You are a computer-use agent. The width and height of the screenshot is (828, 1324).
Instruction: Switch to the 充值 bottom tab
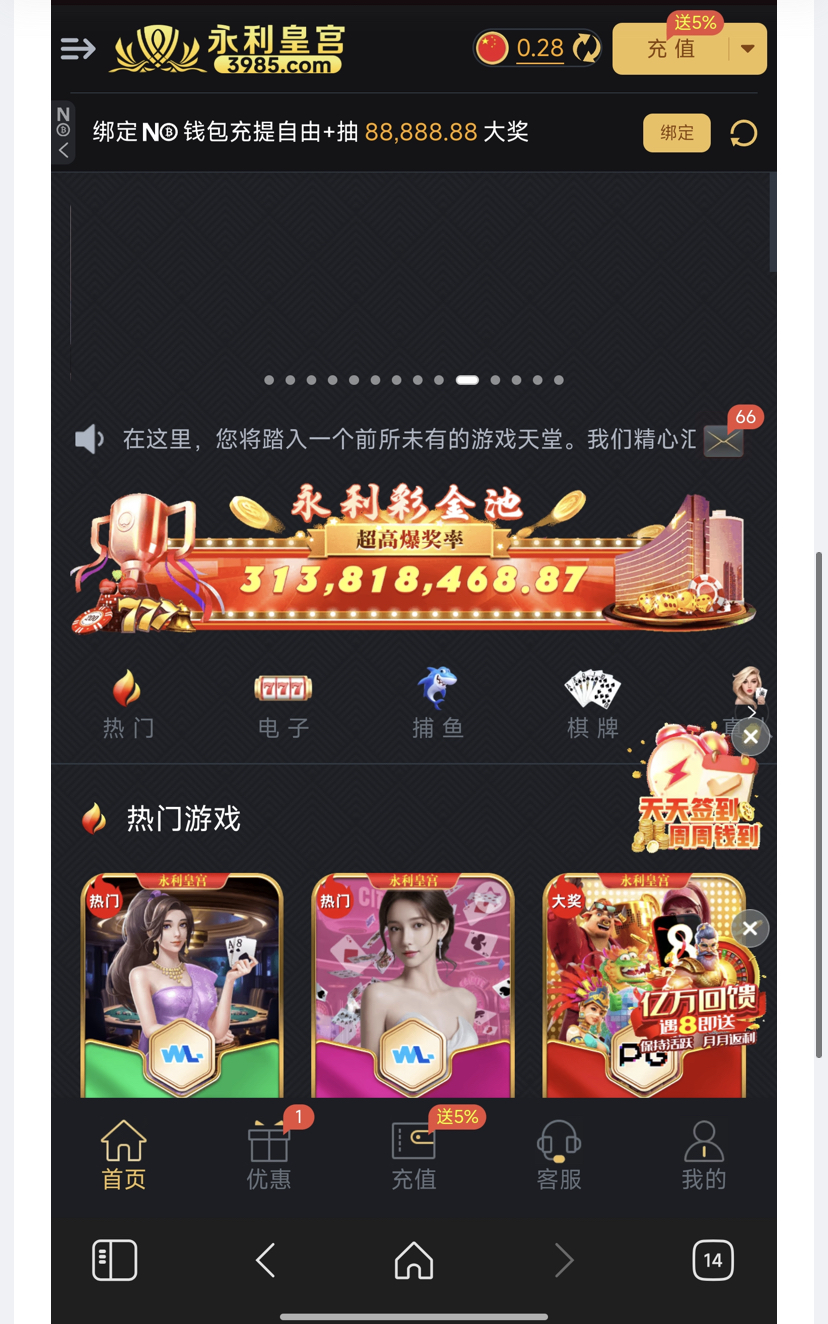point(413,1155)
